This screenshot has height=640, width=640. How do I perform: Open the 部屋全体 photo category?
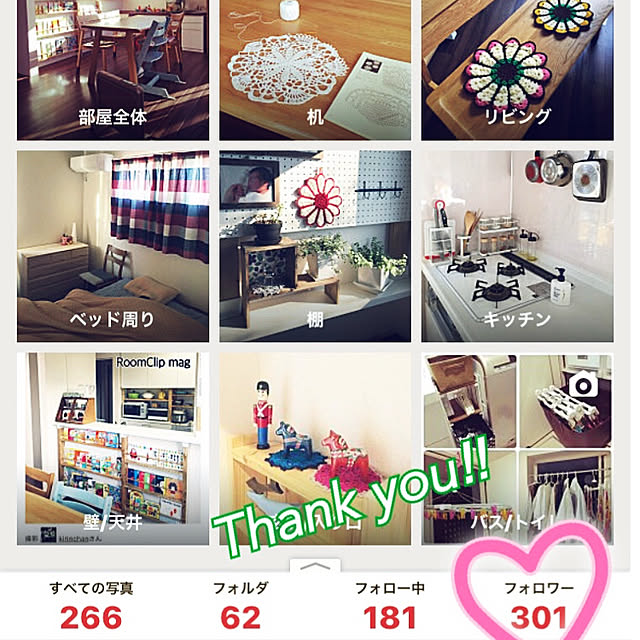113,70
